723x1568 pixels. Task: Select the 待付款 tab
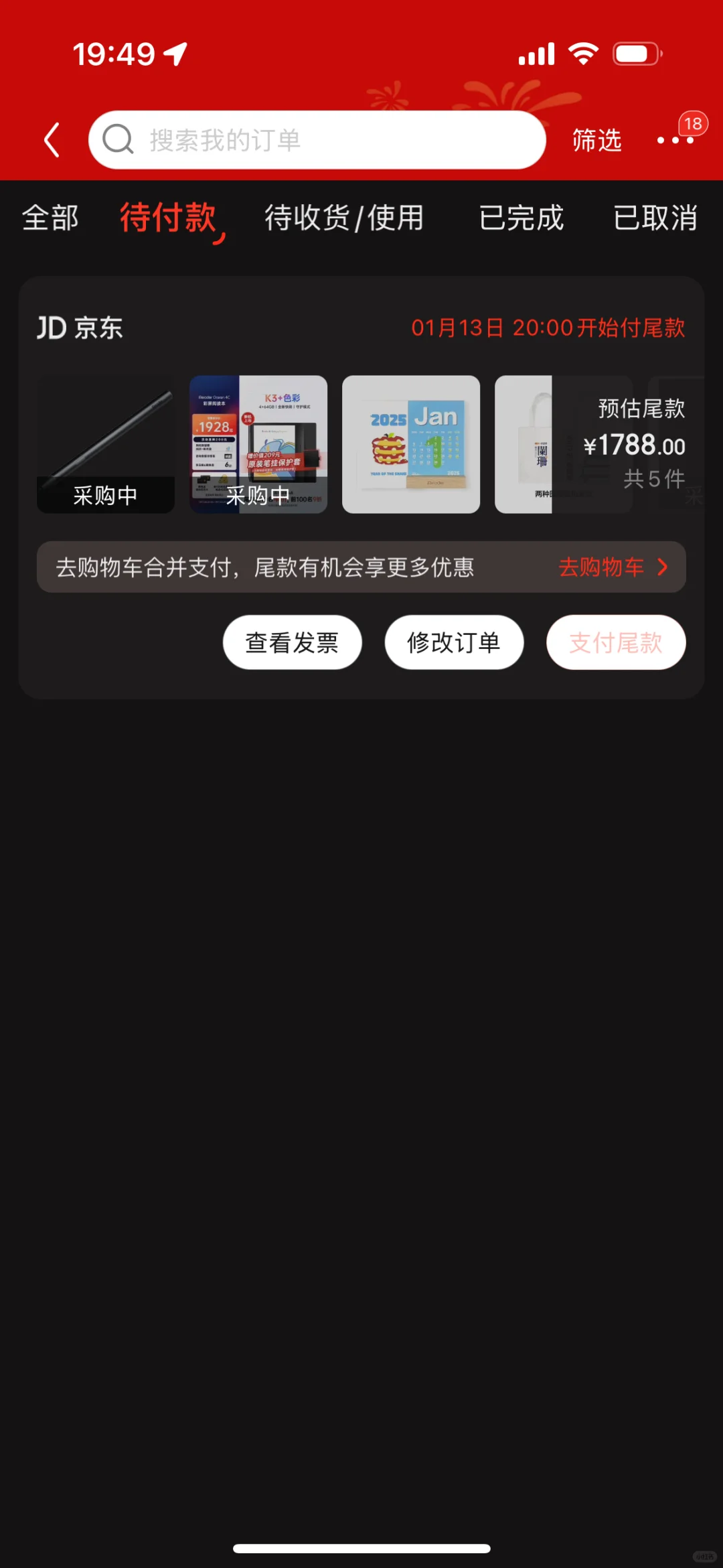(168, 218)
